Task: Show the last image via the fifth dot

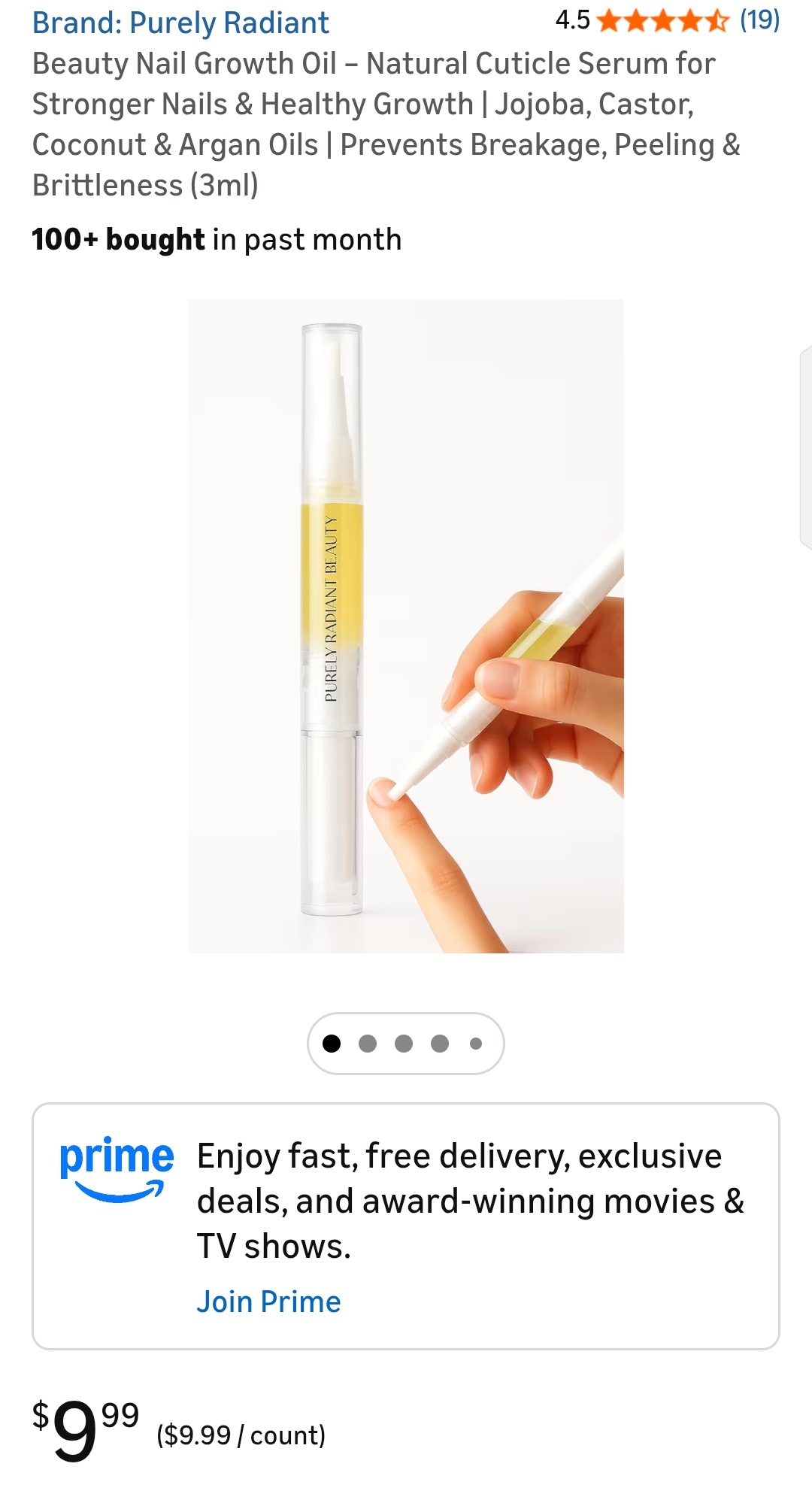Action: click(x=475, y=1041)
